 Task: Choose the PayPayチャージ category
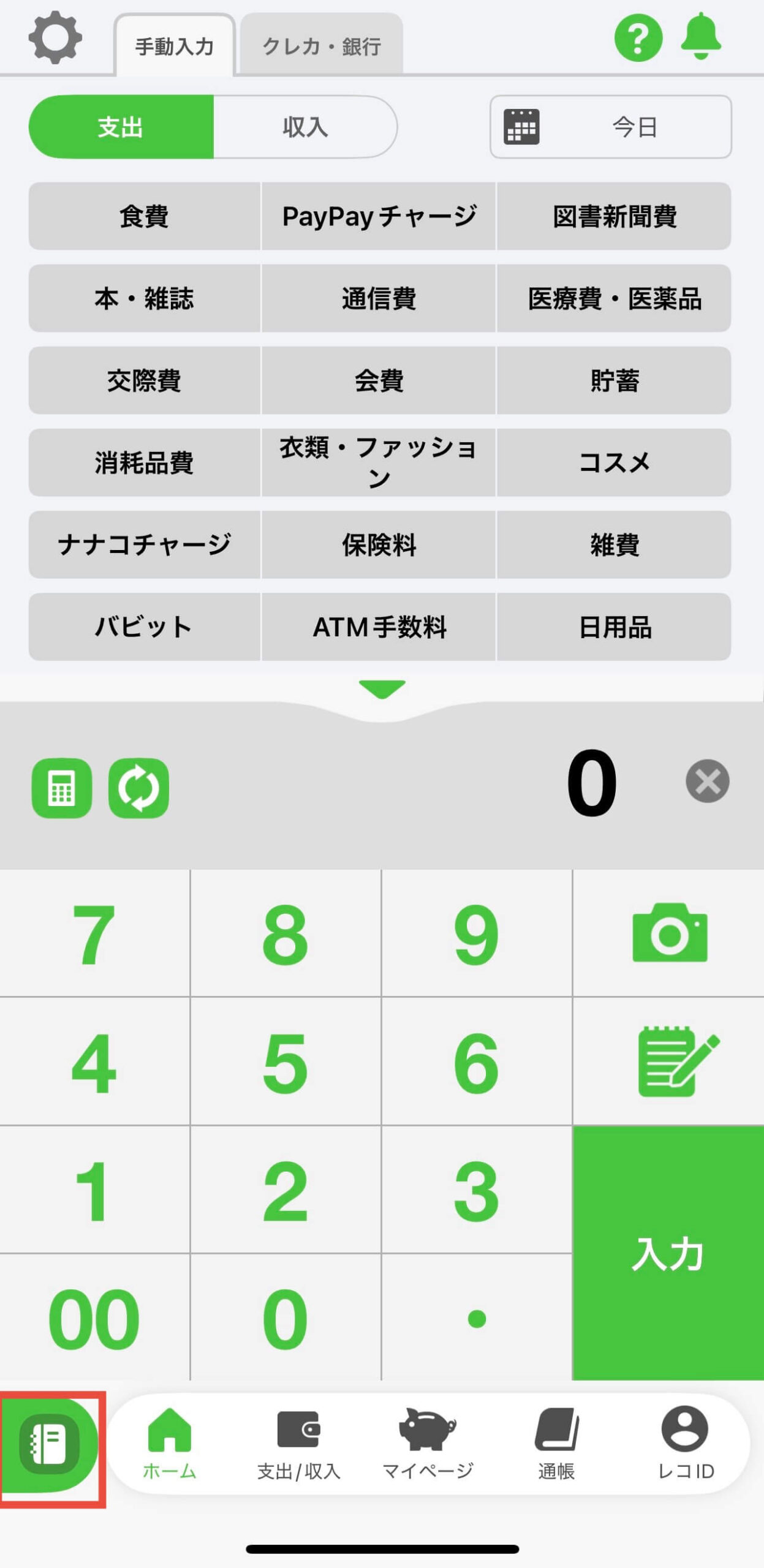pos(379,216)
